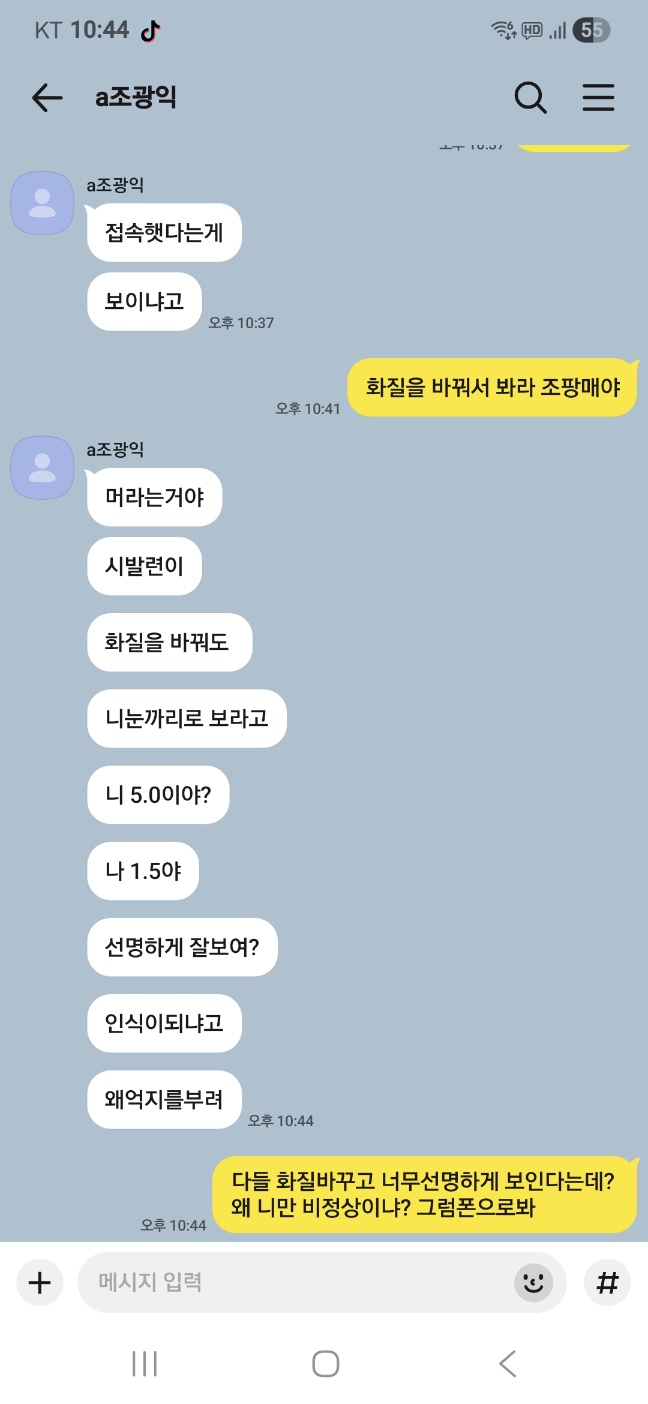This screenshot has width=648, height=1404.
Task: Open the emoticon picker
Action: [533, 1282]
